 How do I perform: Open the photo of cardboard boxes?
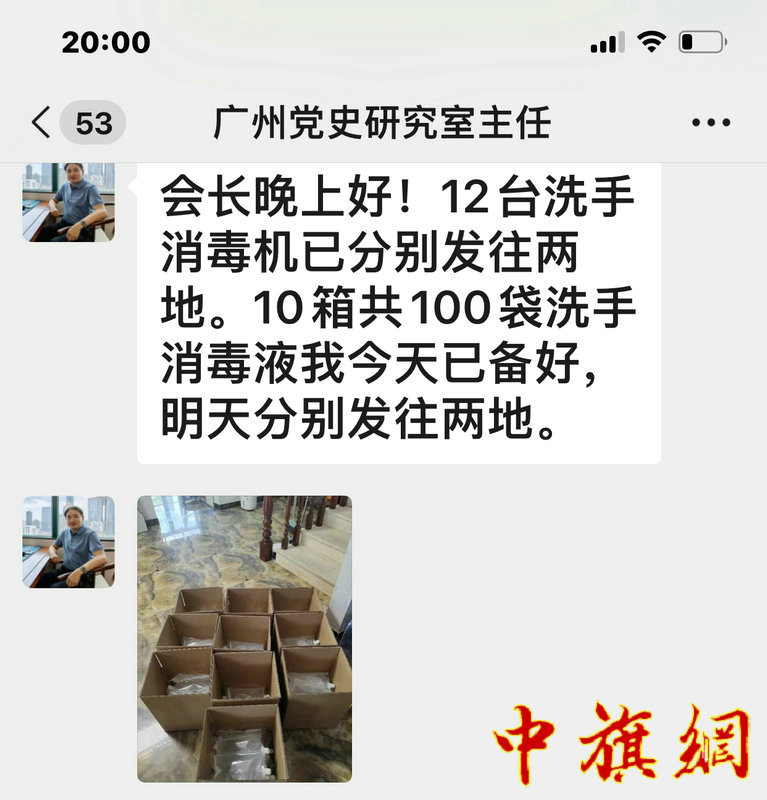point(244,638)
